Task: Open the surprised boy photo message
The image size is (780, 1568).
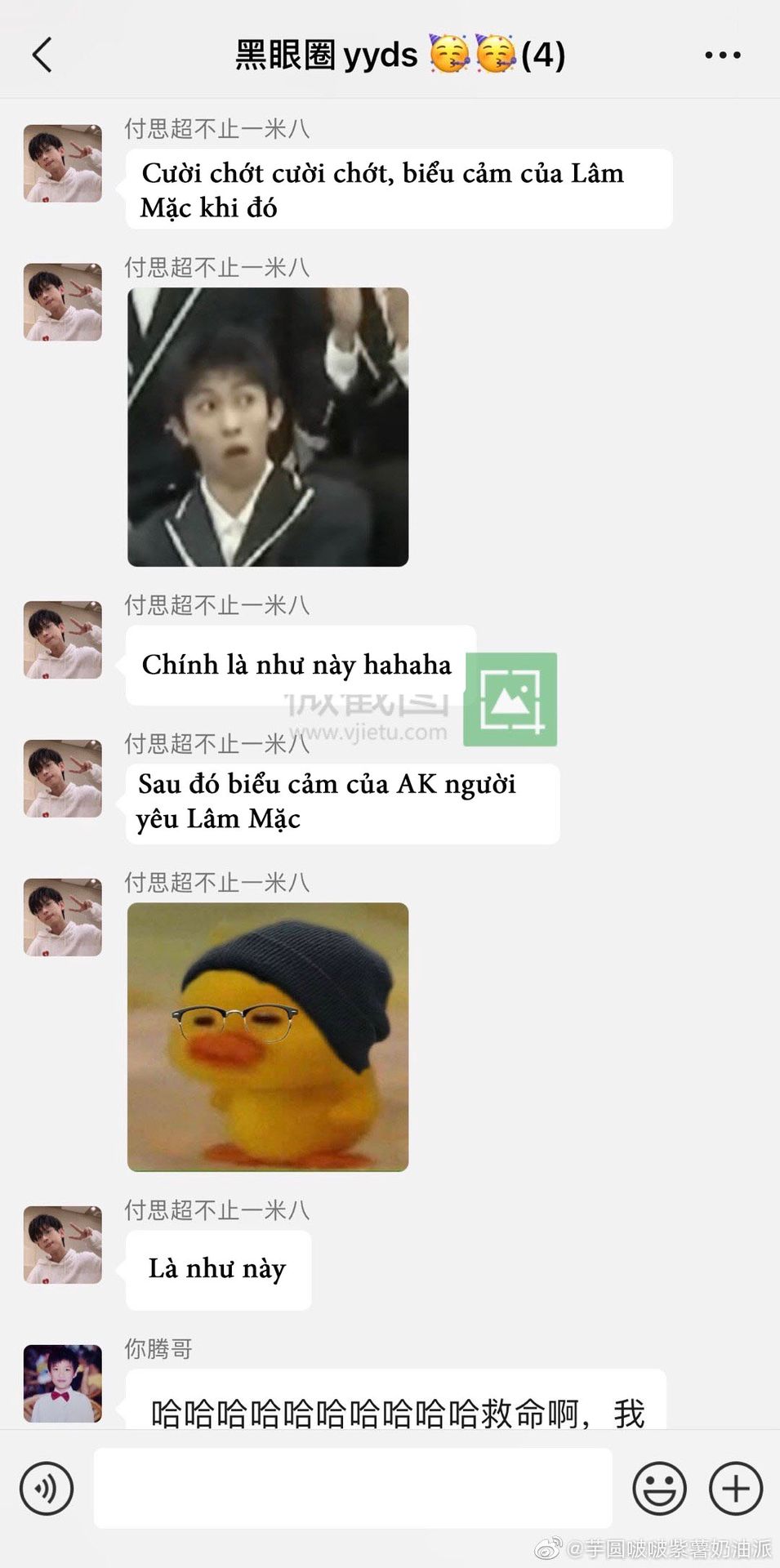Action: [268, 427]
